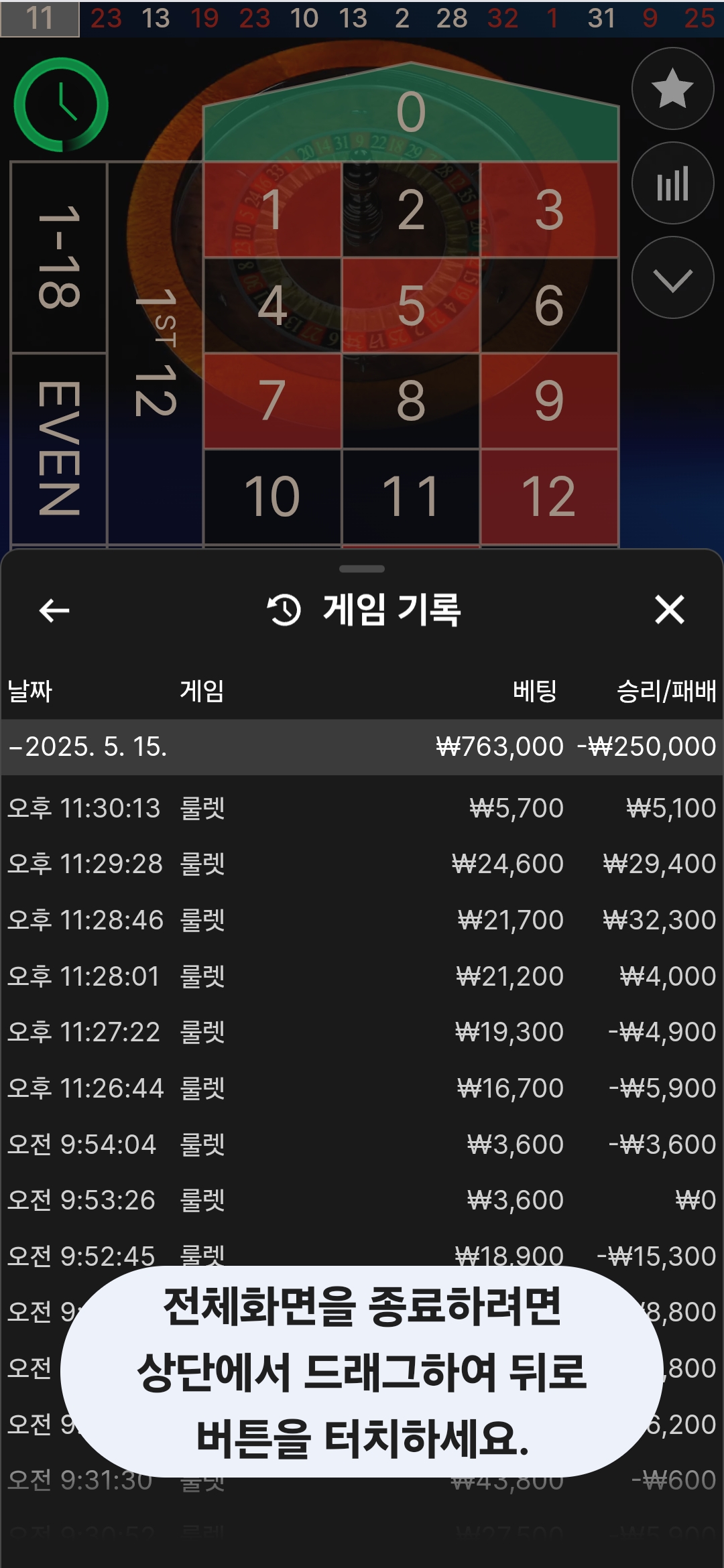Open the roulette record from 오후 11:27:22
This screenshot has height=1568, width=724.
pos(362,1032)
